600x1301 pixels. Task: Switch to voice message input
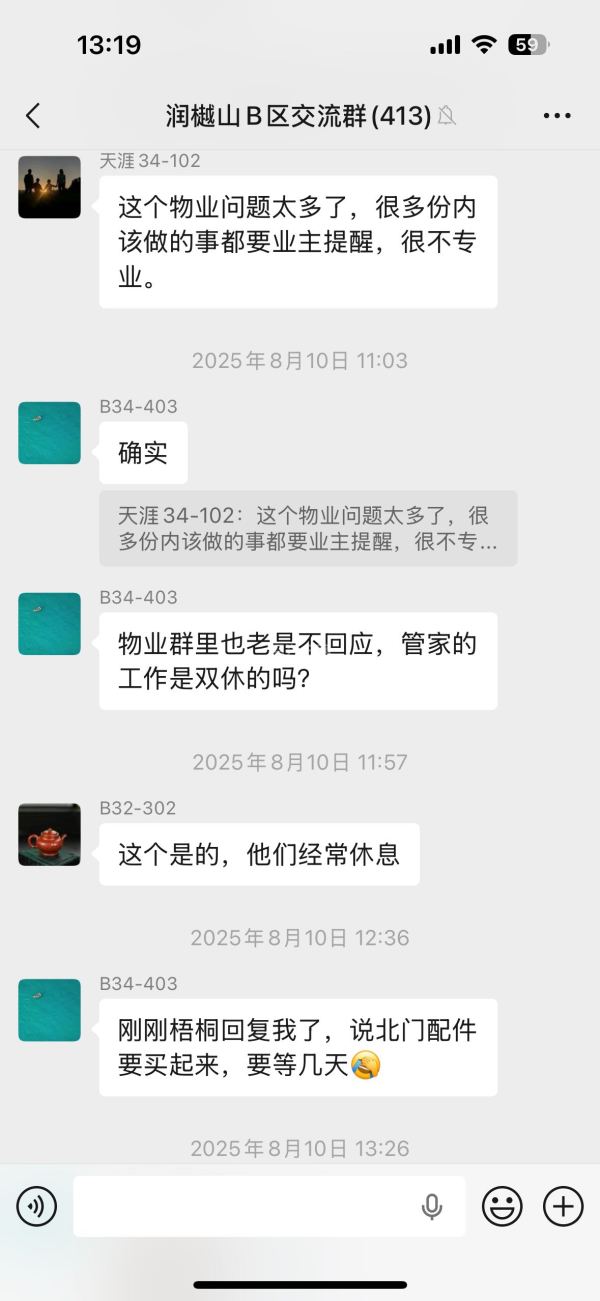(37, 1207)
